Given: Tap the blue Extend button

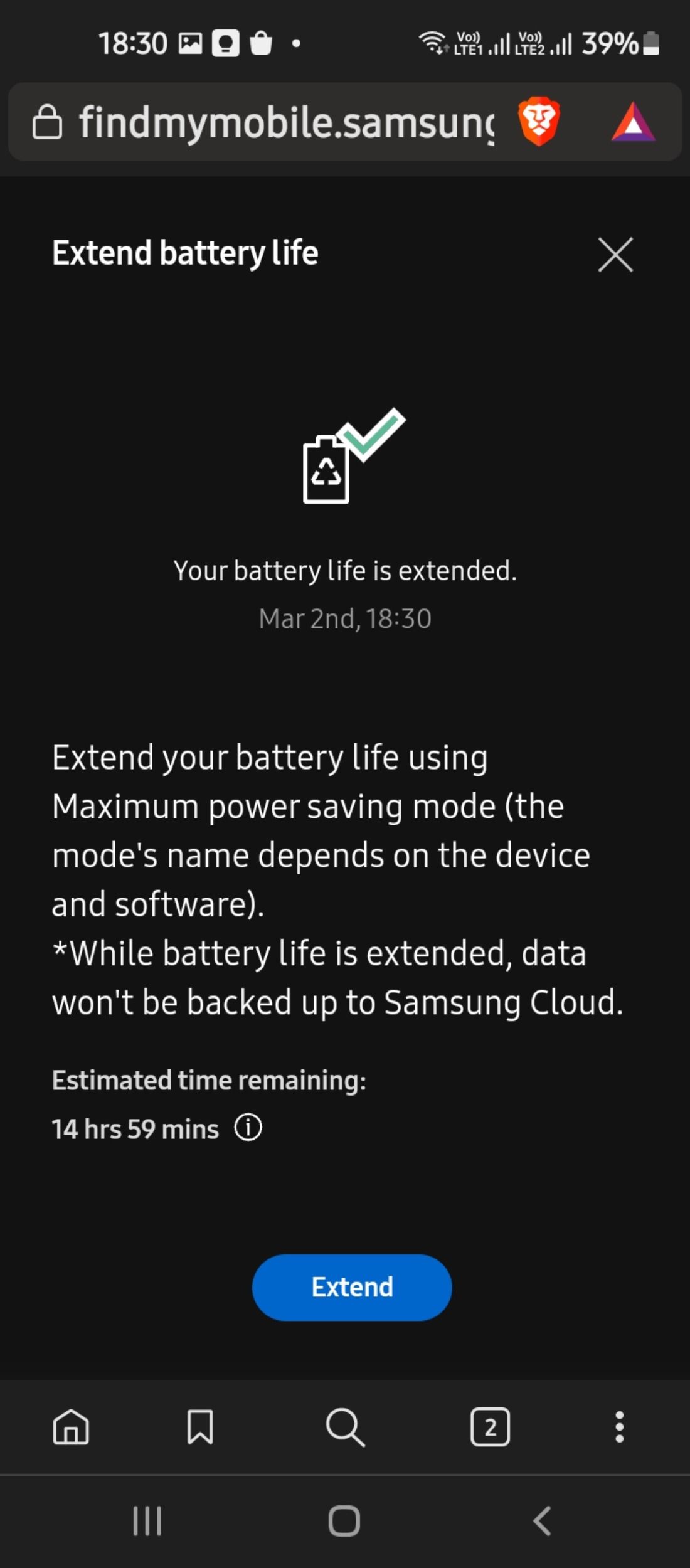Looking at the screenshot, I should tap(352, 1287).
